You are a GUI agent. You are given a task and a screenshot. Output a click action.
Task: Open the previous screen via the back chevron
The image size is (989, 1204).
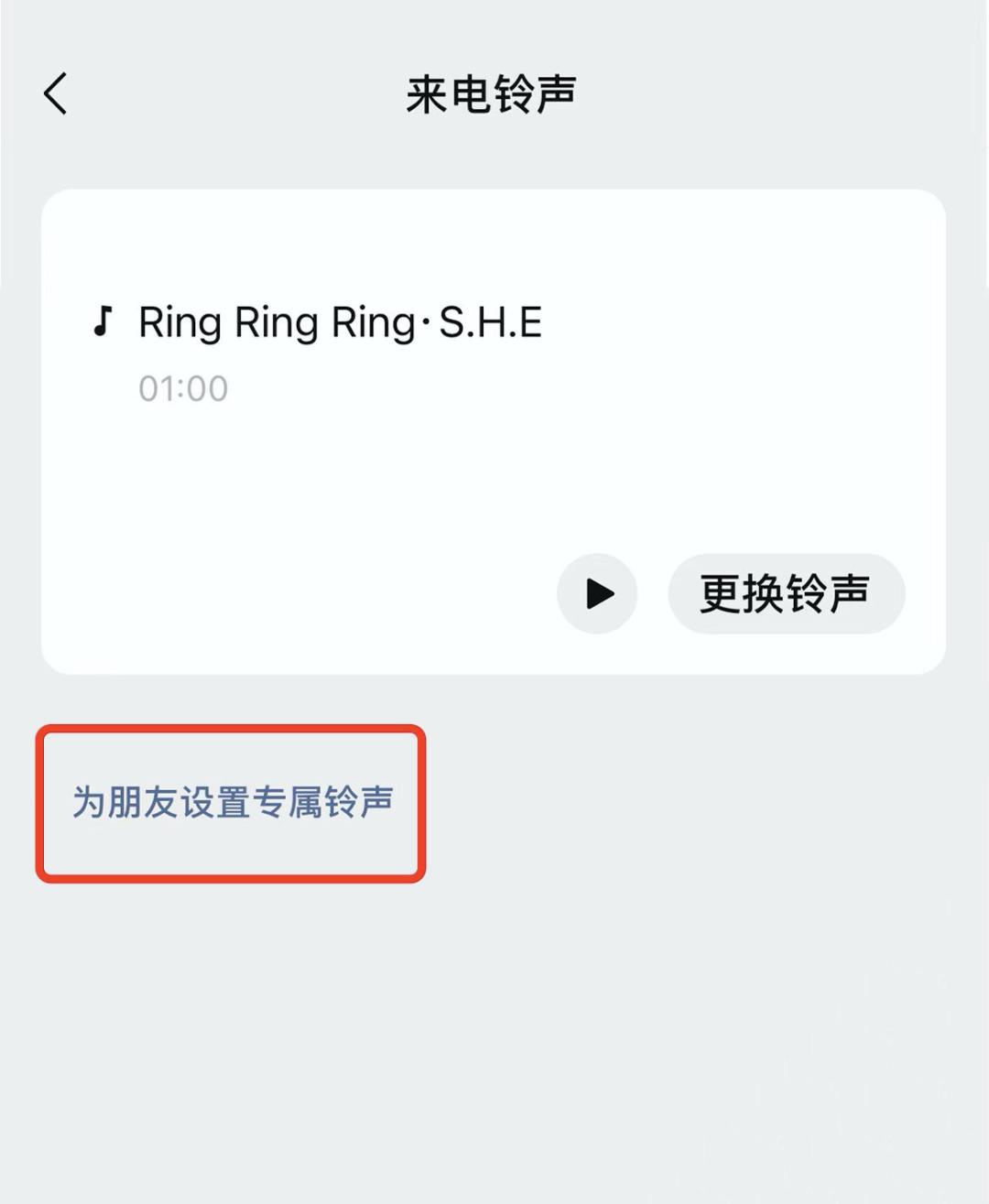55,92
